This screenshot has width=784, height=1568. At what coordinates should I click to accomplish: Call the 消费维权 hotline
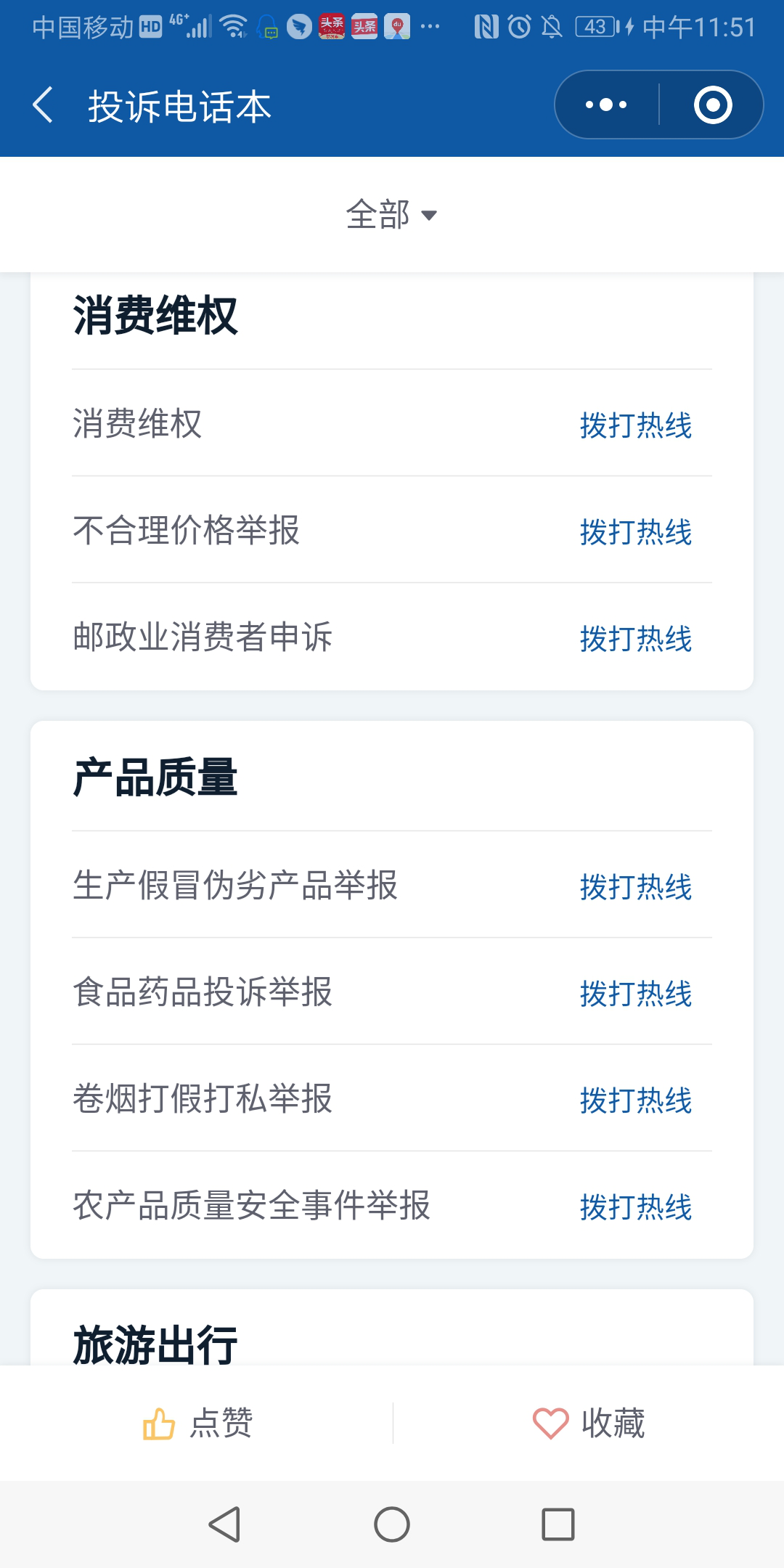click(x=635, y=425)
